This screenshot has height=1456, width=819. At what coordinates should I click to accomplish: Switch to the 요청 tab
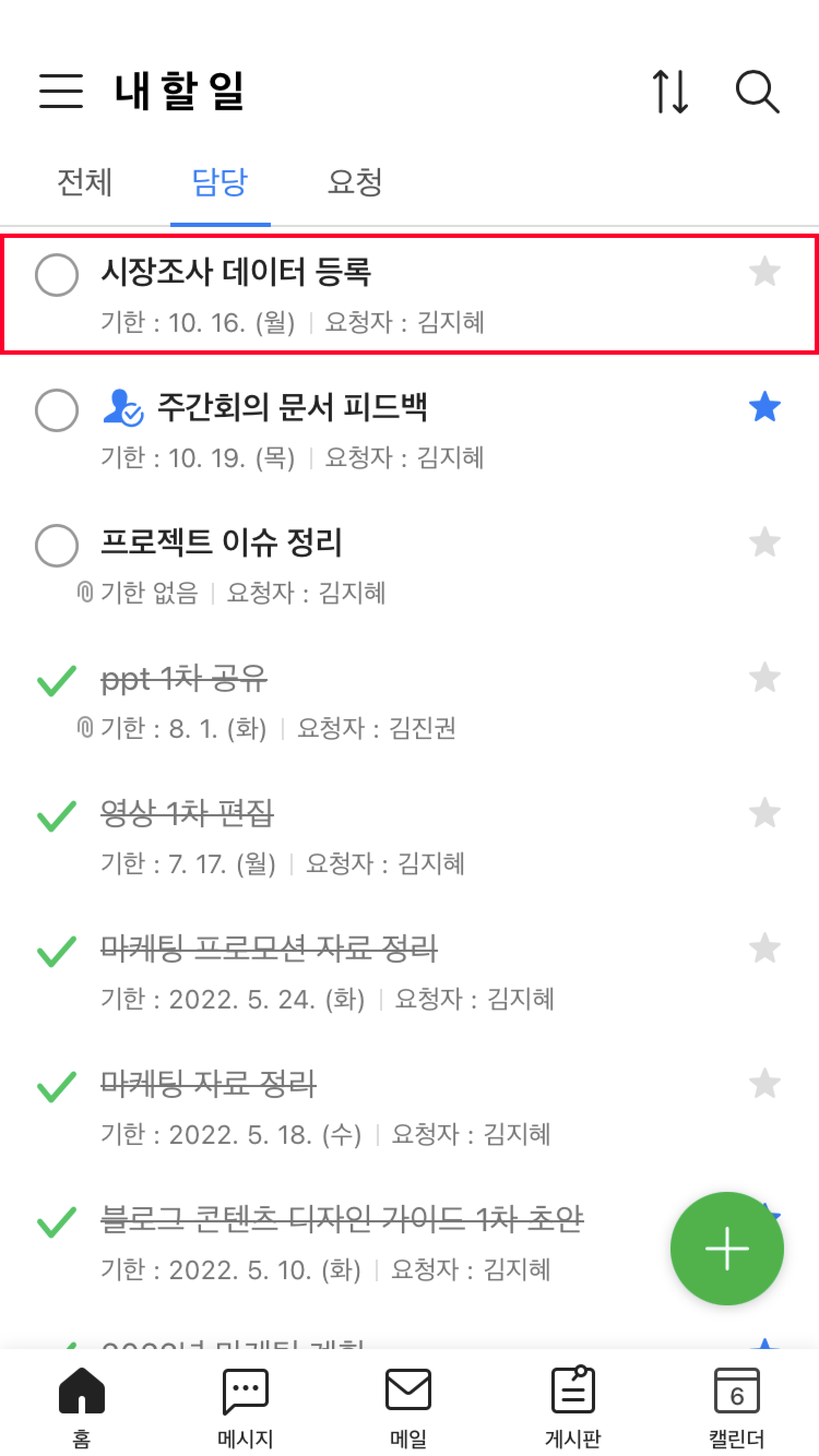click(x=355, y=182)
